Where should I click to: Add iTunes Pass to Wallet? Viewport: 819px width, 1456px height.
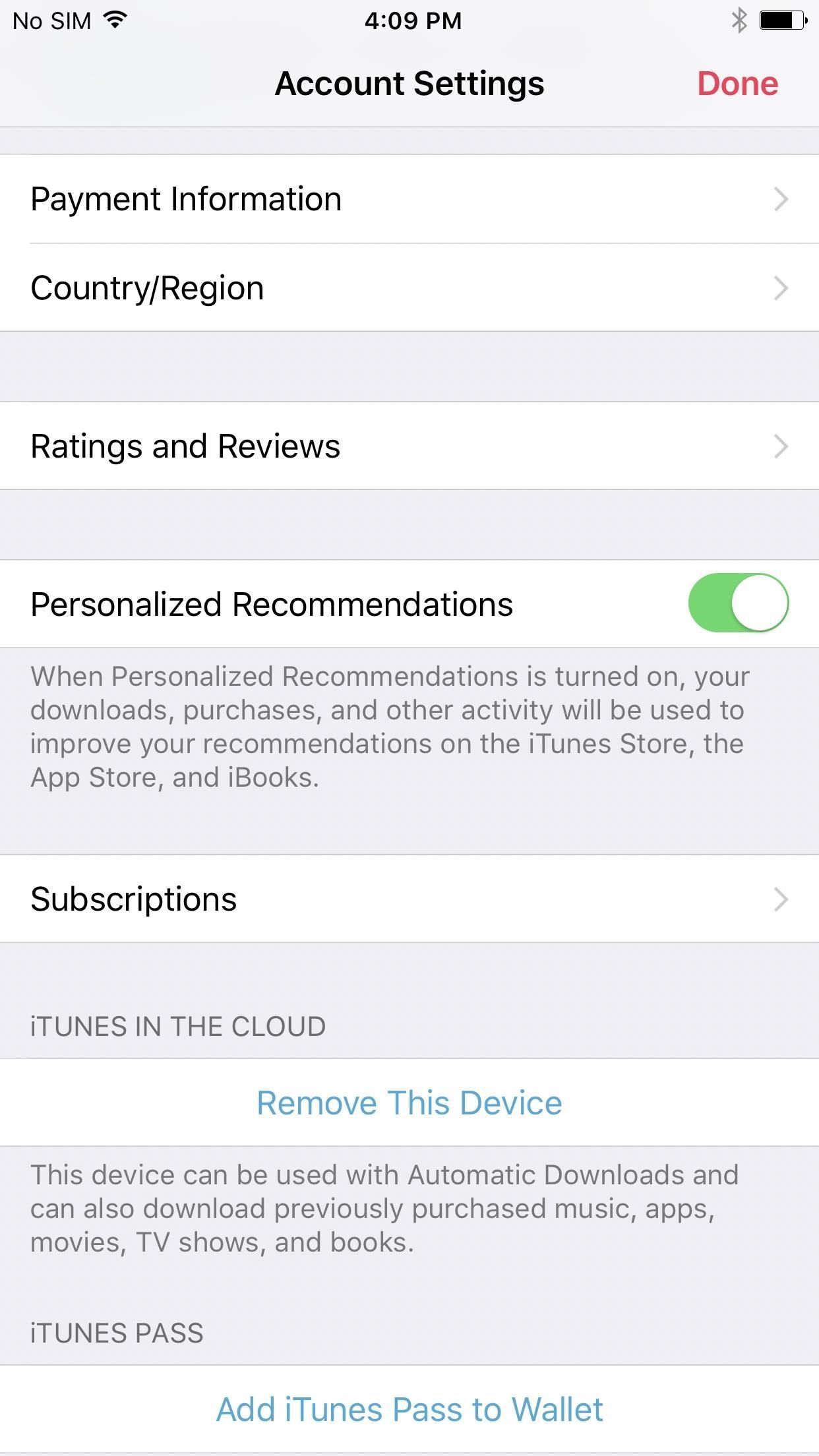pyautogui.click(x=409, y=1410)
